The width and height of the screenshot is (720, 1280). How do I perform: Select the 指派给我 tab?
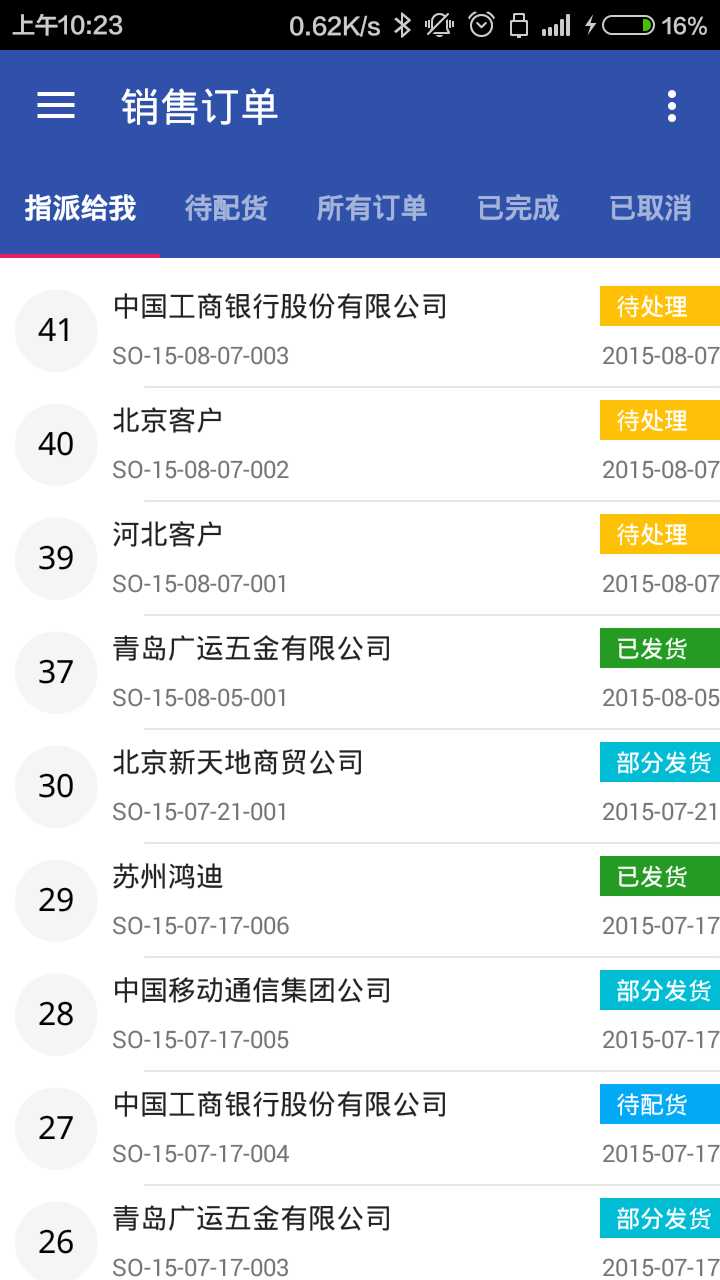click(x=80, y=208)
